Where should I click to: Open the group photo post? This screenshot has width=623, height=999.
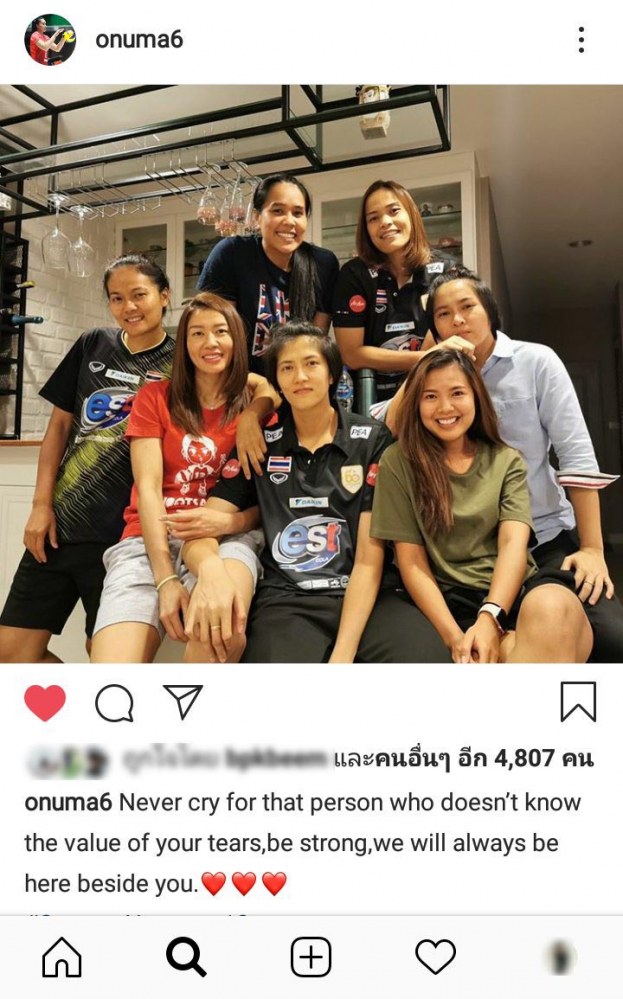pyautogui.click(x=311, y=373)
